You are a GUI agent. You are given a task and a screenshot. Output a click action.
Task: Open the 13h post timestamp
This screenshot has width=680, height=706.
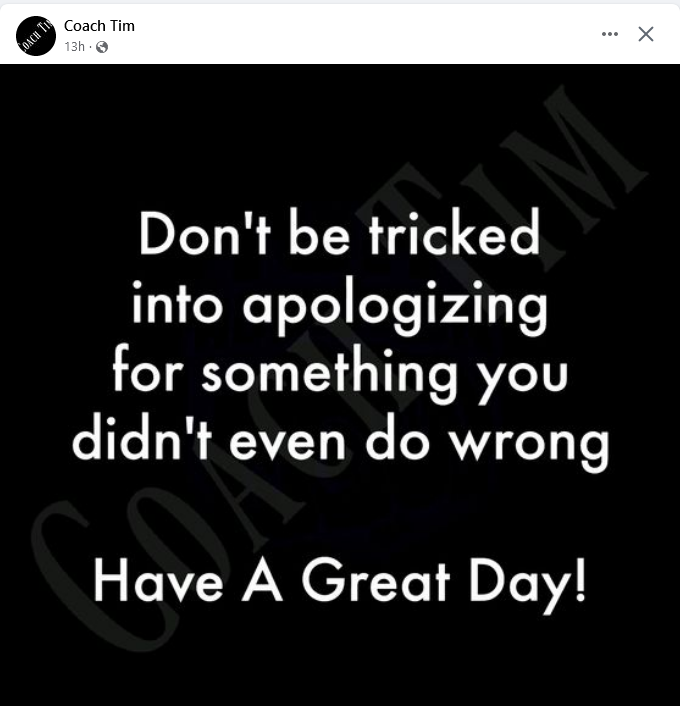coord(74,47)
